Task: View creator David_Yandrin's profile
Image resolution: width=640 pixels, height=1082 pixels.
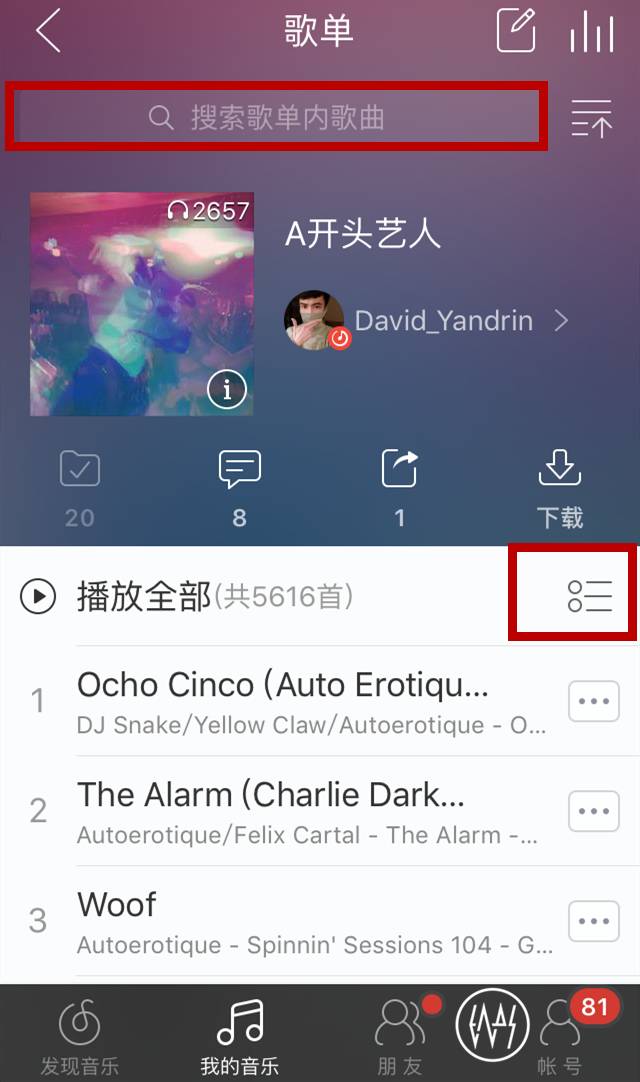Action: point(427,321)
